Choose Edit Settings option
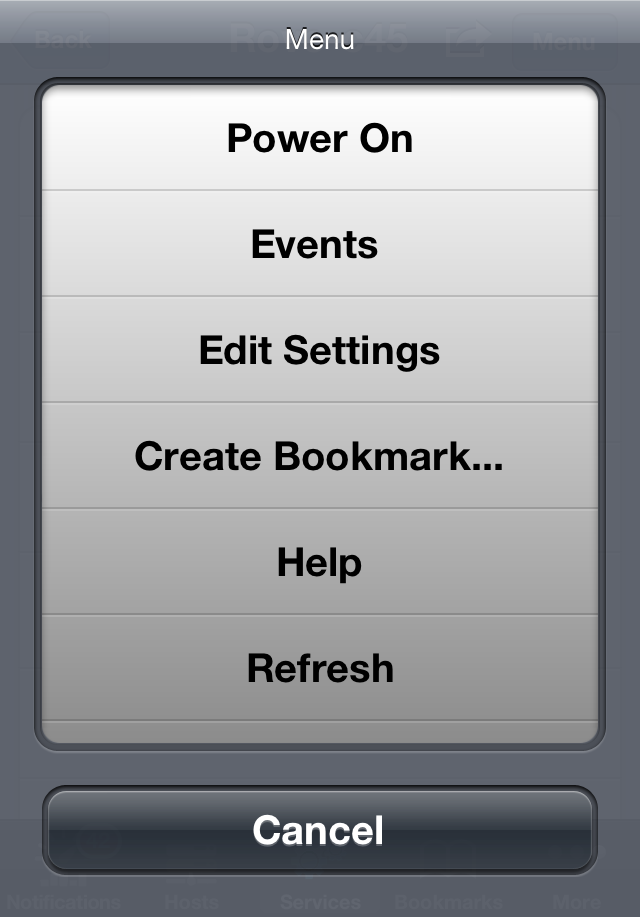 point(320,350)
